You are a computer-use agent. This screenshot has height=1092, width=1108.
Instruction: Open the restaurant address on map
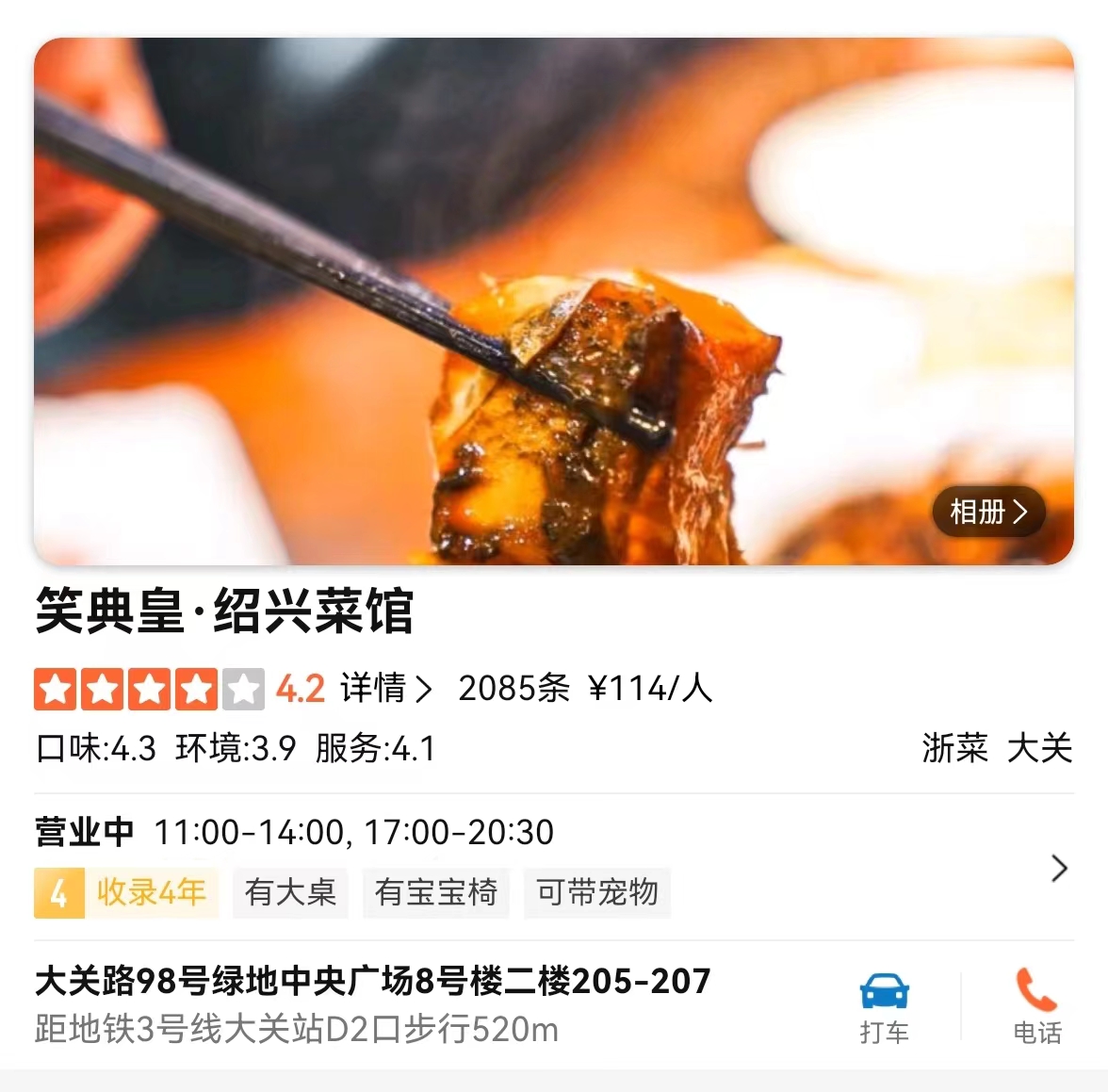pyautogui.click(x=373, y=982)
